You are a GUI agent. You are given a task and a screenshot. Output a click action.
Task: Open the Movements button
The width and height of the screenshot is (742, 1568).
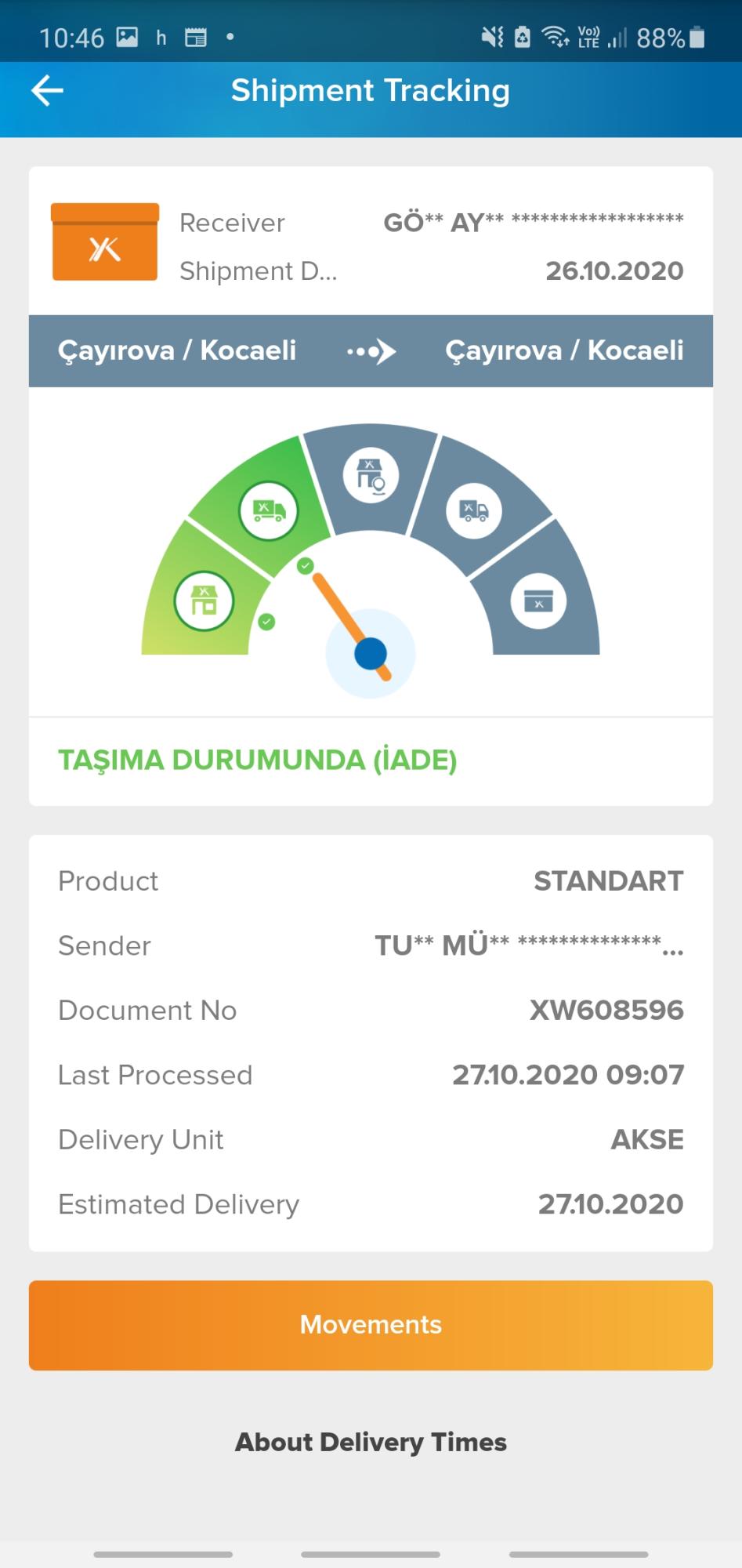[371, 1325]
